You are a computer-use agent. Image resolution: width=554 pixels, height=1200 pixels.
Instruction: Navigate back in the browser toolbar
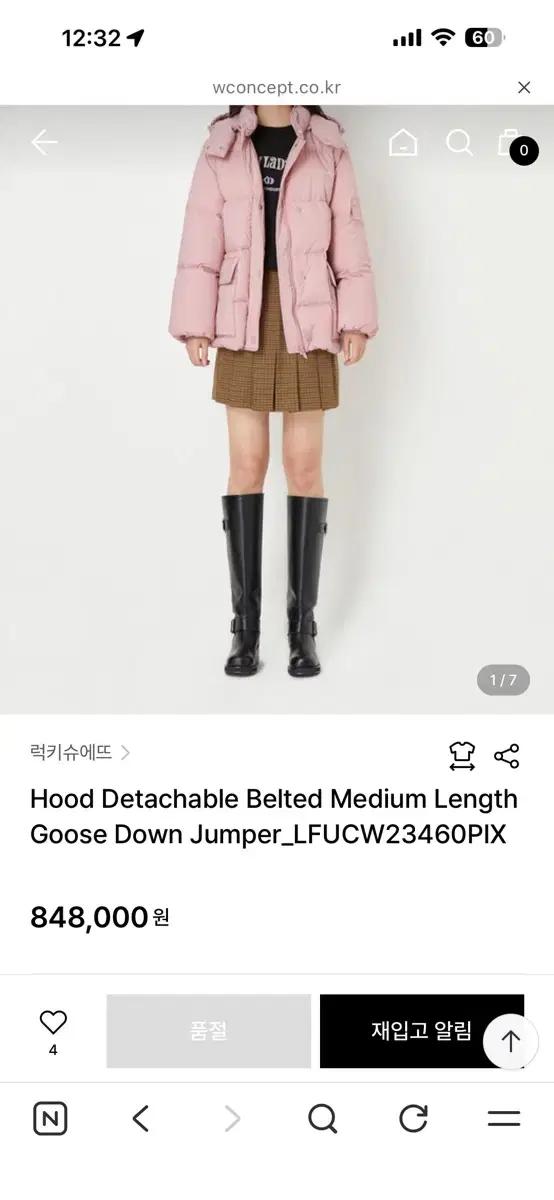click(x=141, y=1118)
